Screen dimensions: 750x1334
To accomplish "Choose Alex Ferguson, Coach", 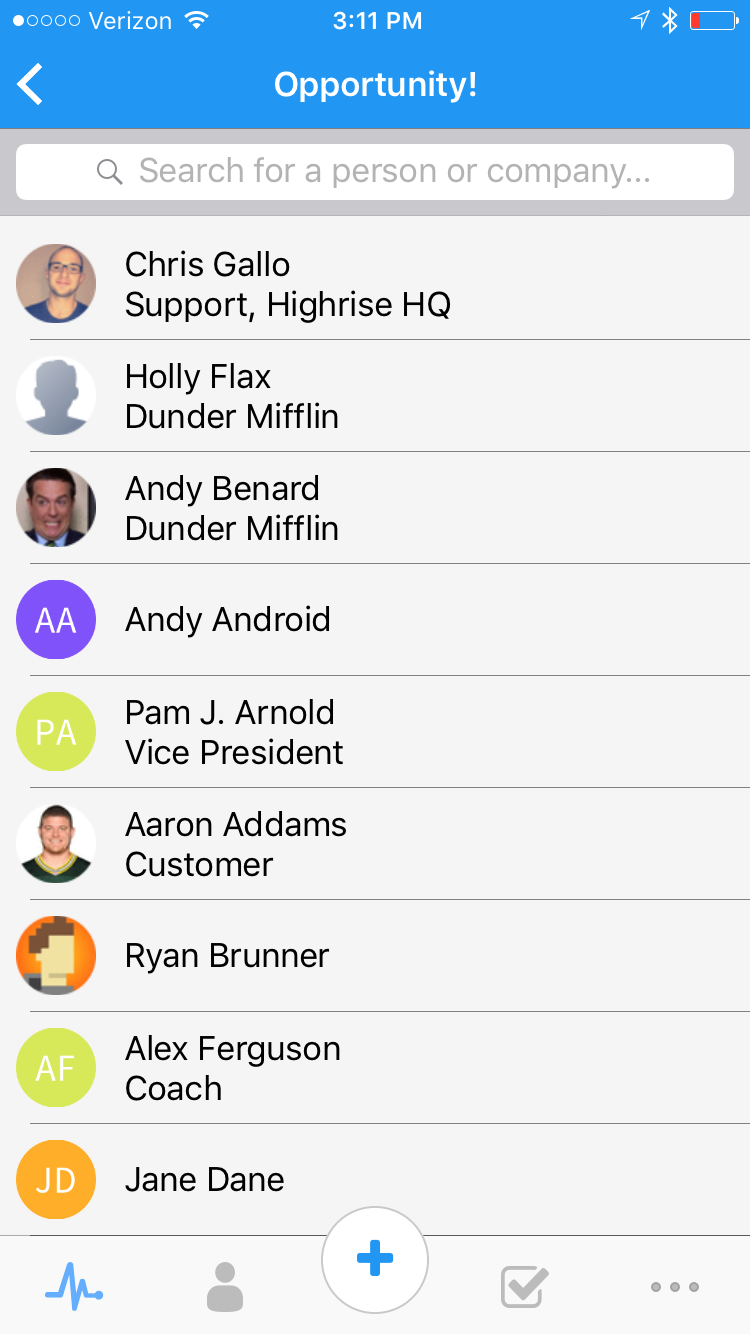I will [375, 1068].
